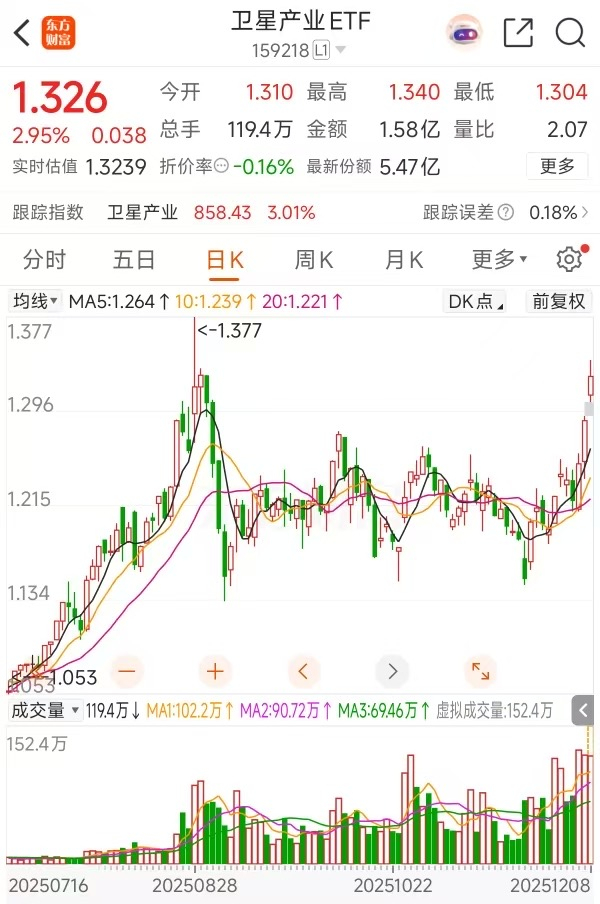Image resolution: width=600 pixels, height=904 pixels.
Task: Open the DK点 selector
Action: [x=475, y=301]
